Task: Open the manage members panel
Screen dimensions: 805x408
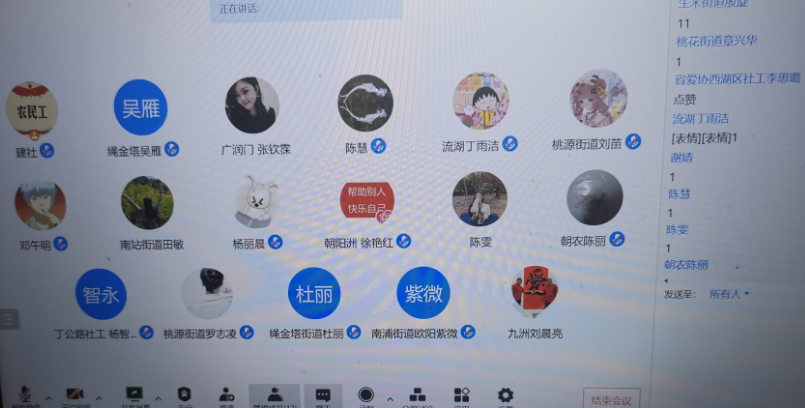Action: pos(274,395)
